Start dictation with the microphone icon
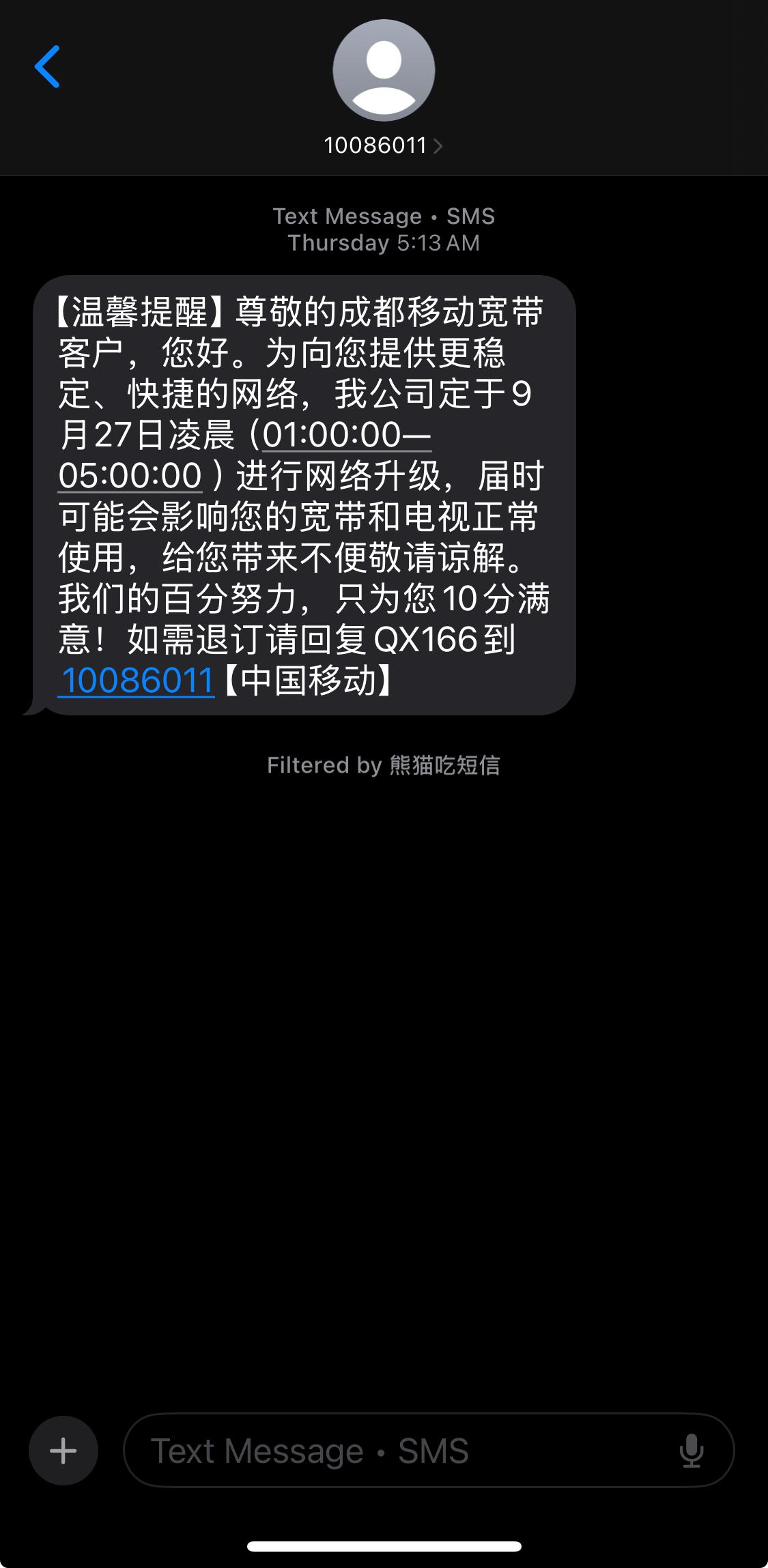 (x=691, y=1451)
